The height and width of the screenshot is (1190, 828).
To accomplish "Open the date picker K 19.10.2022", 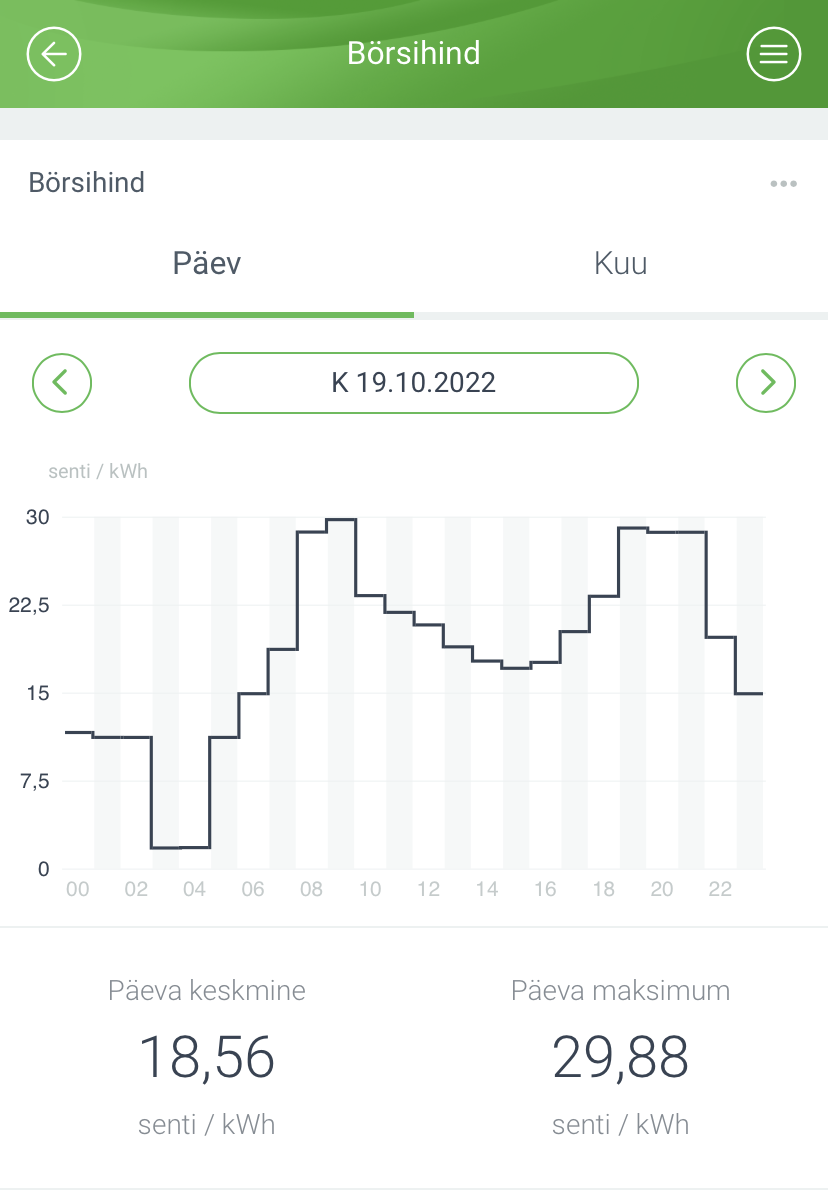I will [x=413, y=382].
